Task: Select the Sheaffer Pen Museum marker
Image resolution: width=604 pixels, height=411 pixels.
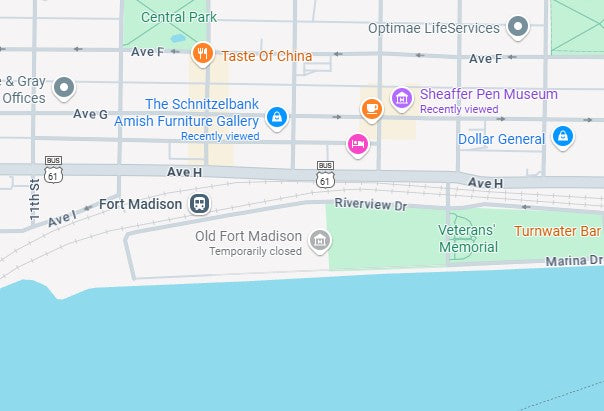Action: [402, 97]
